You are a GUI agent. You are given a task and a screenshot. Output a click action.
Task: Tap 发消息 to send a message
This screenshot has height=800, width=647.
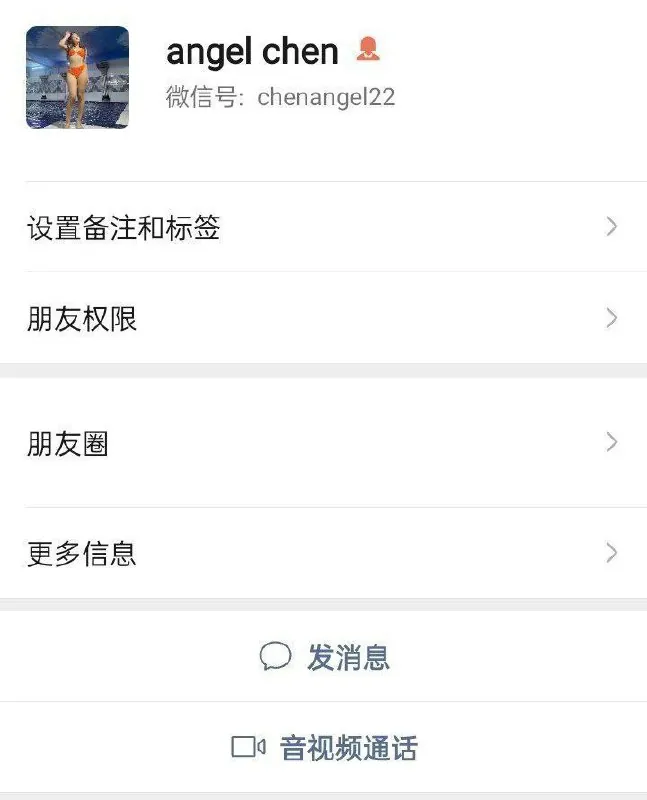click(325, 657)
